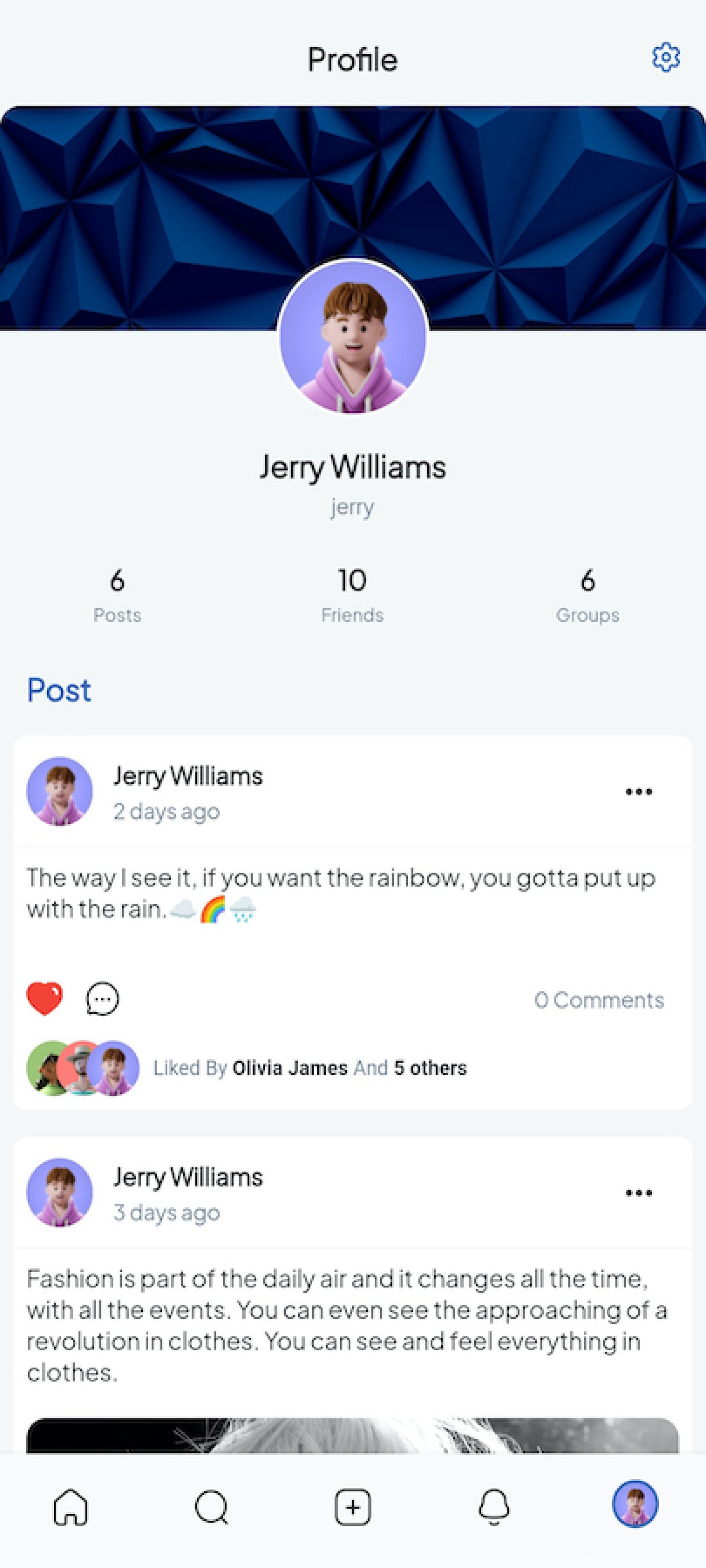706x1568 pixels.
Task: Unlike the rainbow post with the heart
Action: (x=45, y=999)
